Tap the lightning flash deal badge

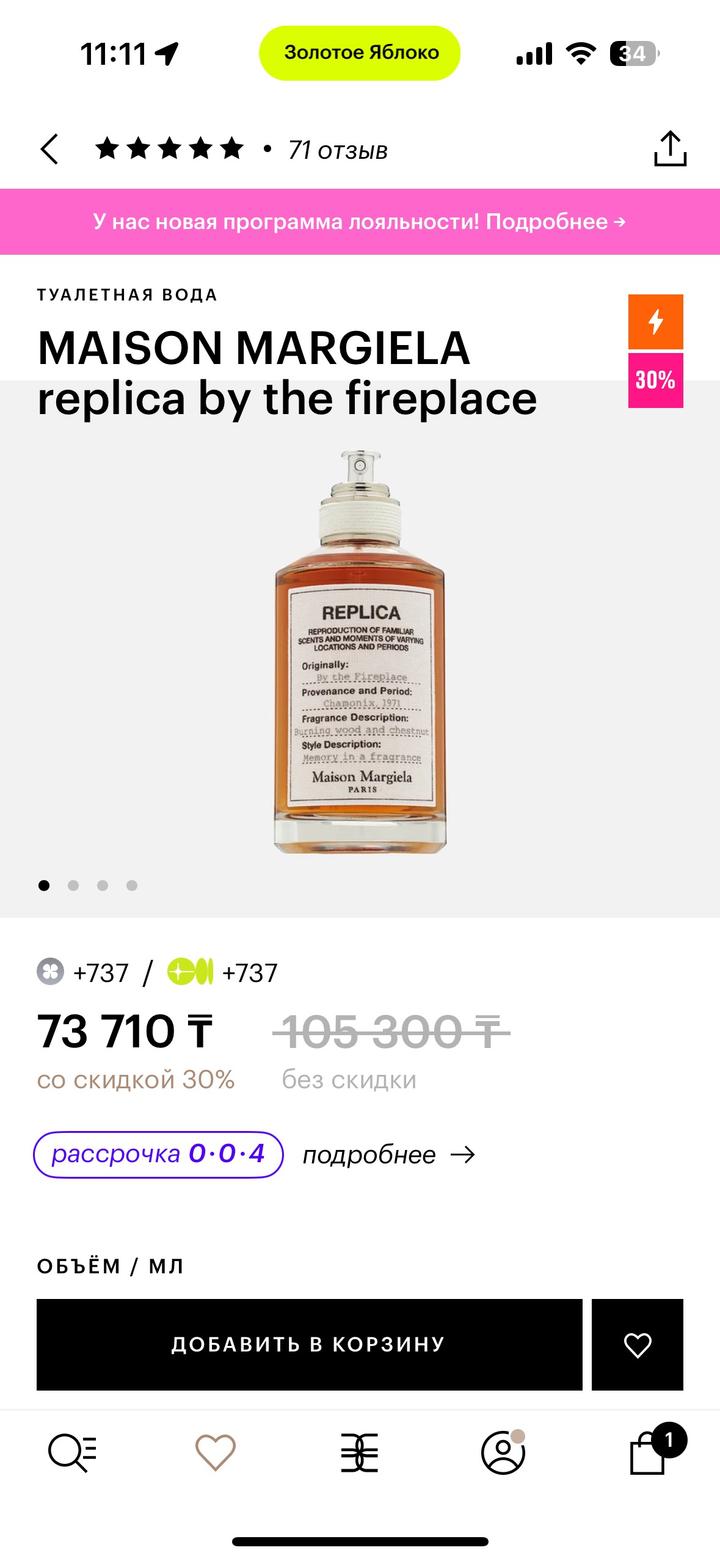click(x=655, y=322)
